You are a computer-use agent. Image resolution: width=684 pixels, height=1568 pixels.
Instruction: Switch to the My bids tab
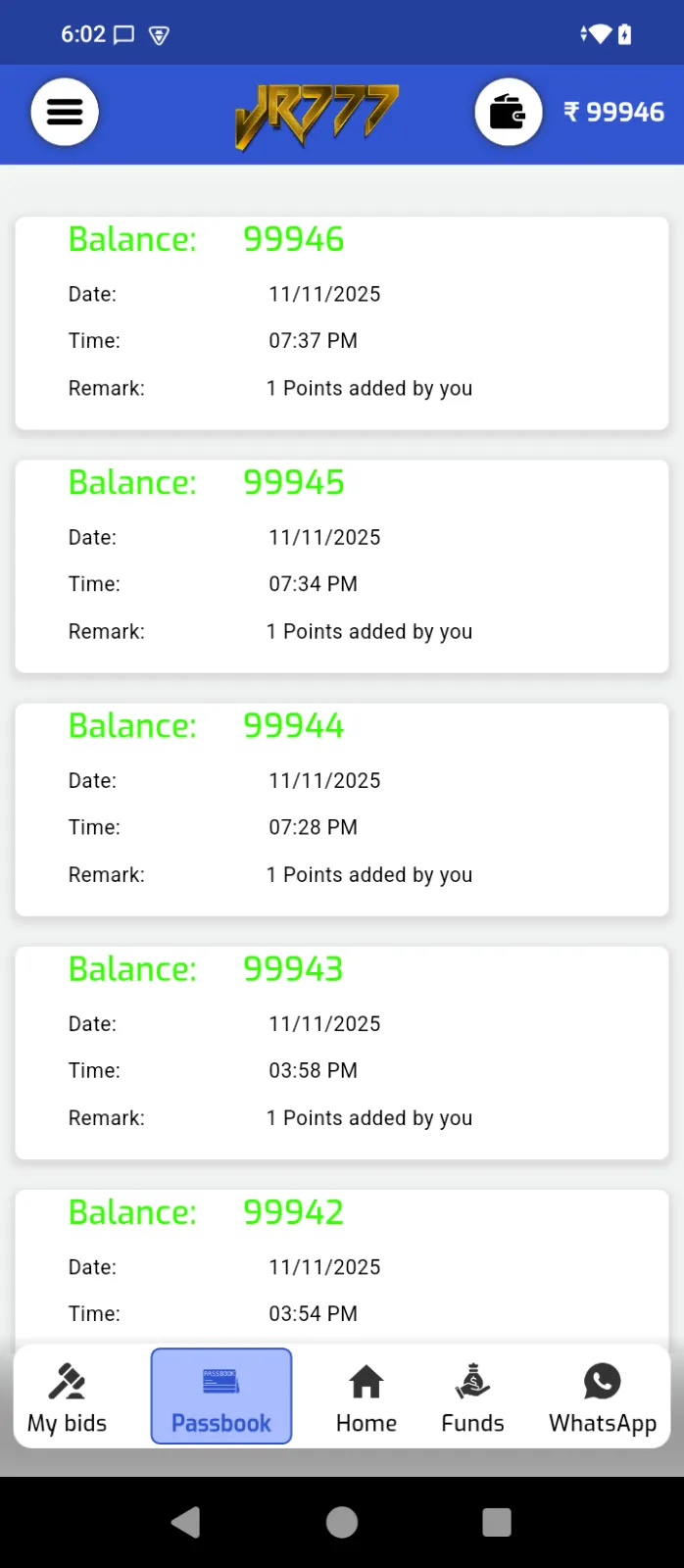point(67,1397)
